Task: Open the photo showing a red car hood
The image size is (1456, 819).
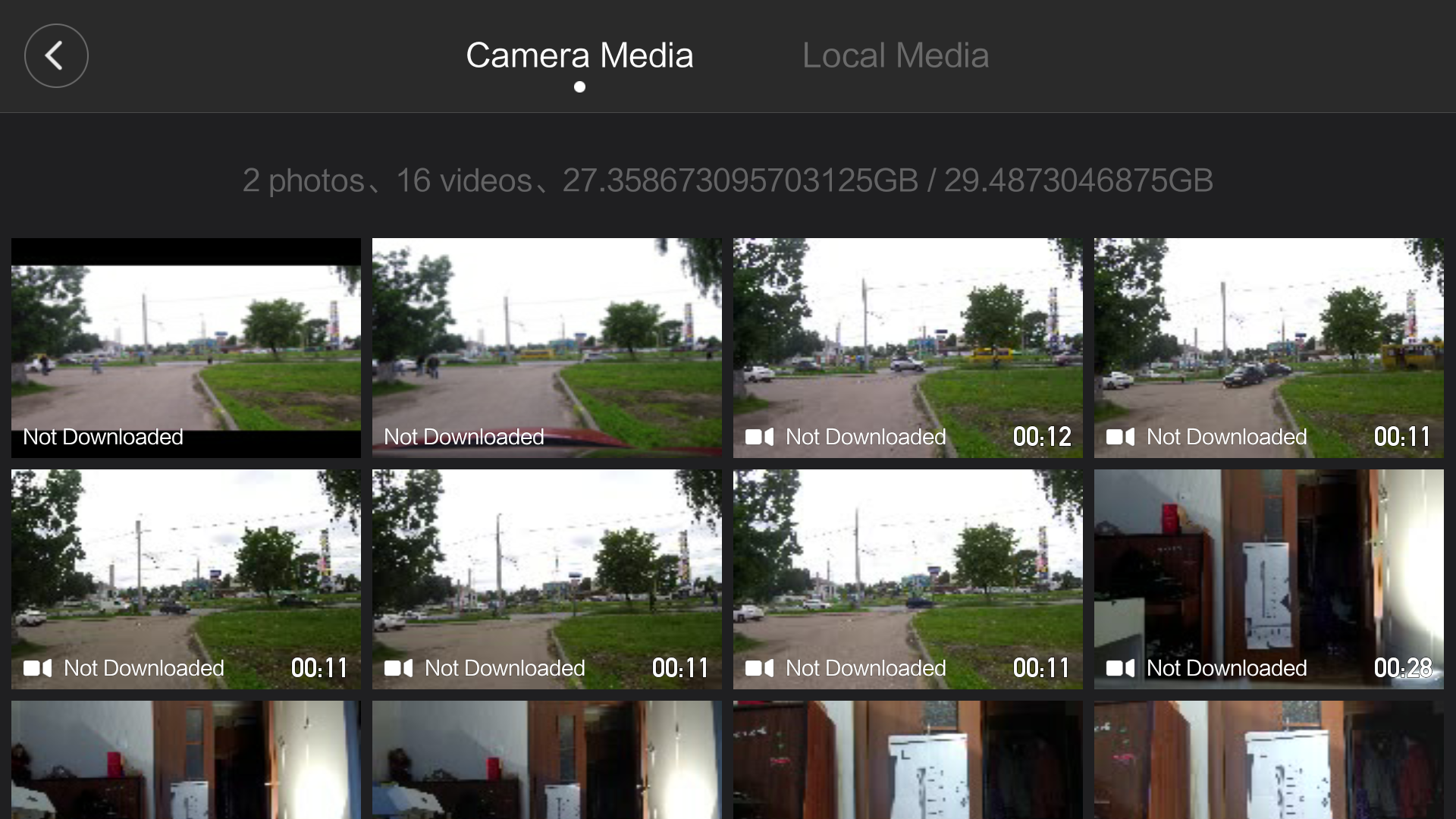Action: pyautogui.click(x=546, y=347)
